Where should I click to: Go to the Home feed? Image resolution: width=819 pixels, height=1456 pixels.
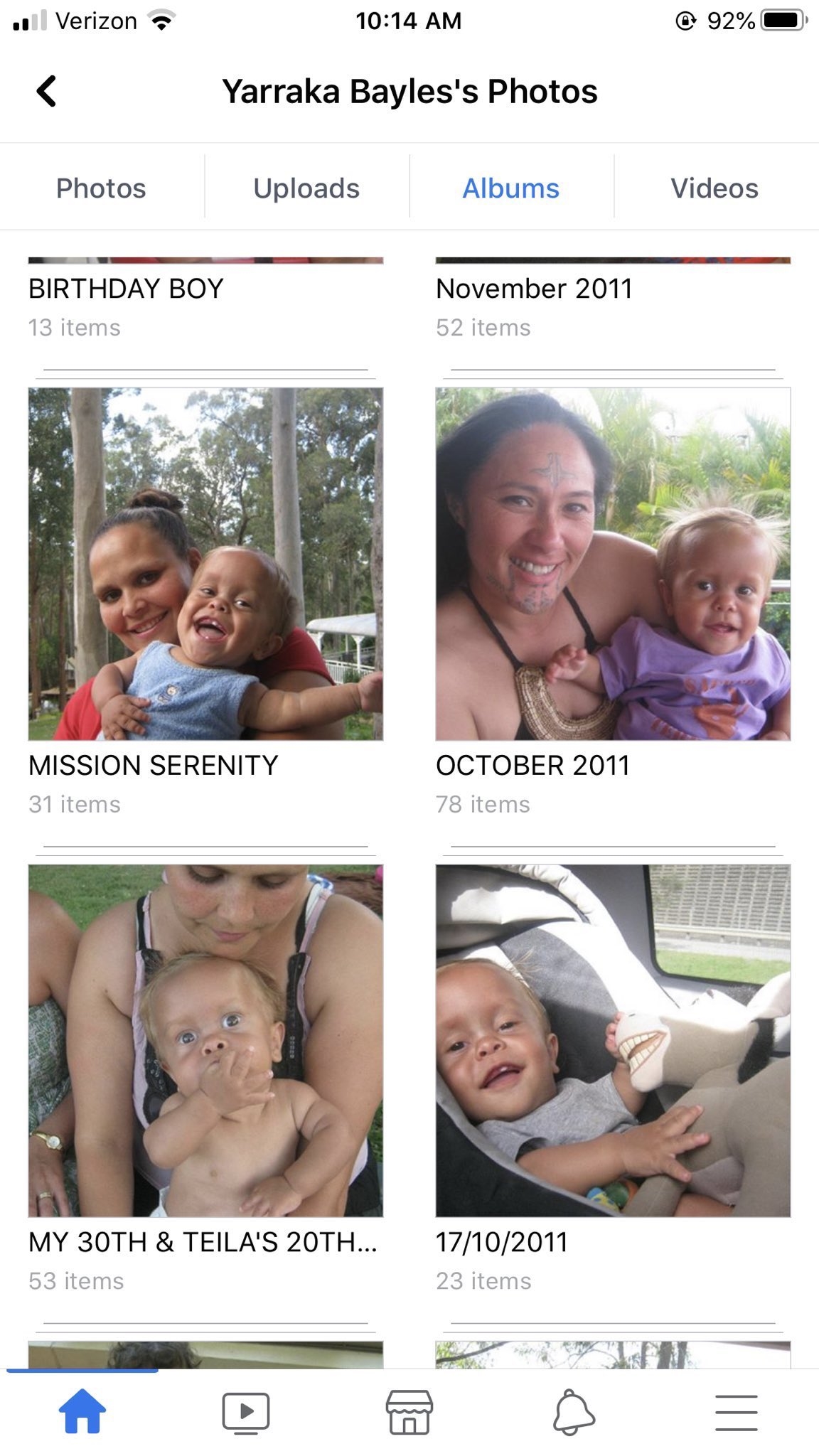tap(82, 1411)
